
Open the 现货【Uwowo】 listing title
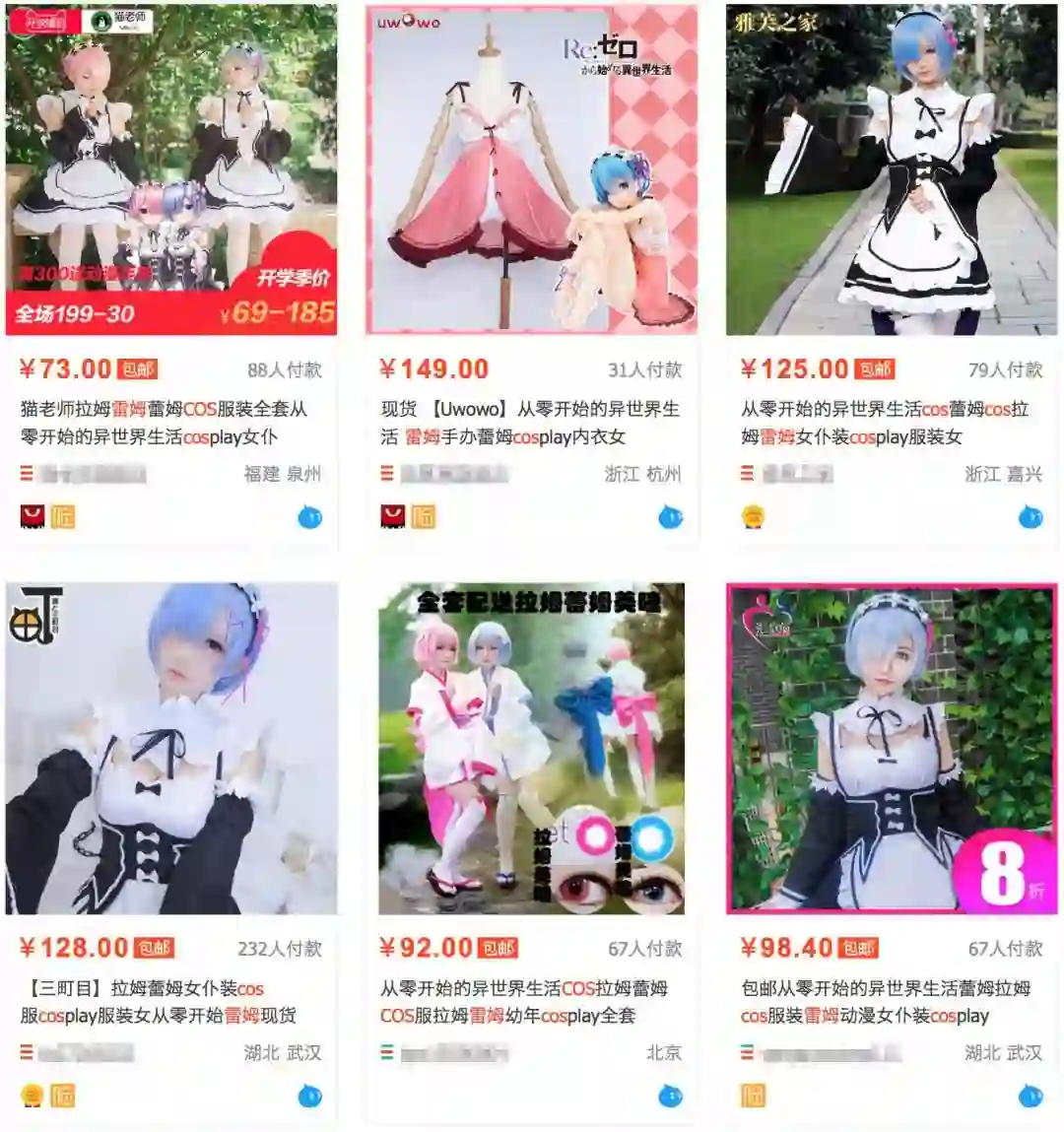[x=530, y=423]
